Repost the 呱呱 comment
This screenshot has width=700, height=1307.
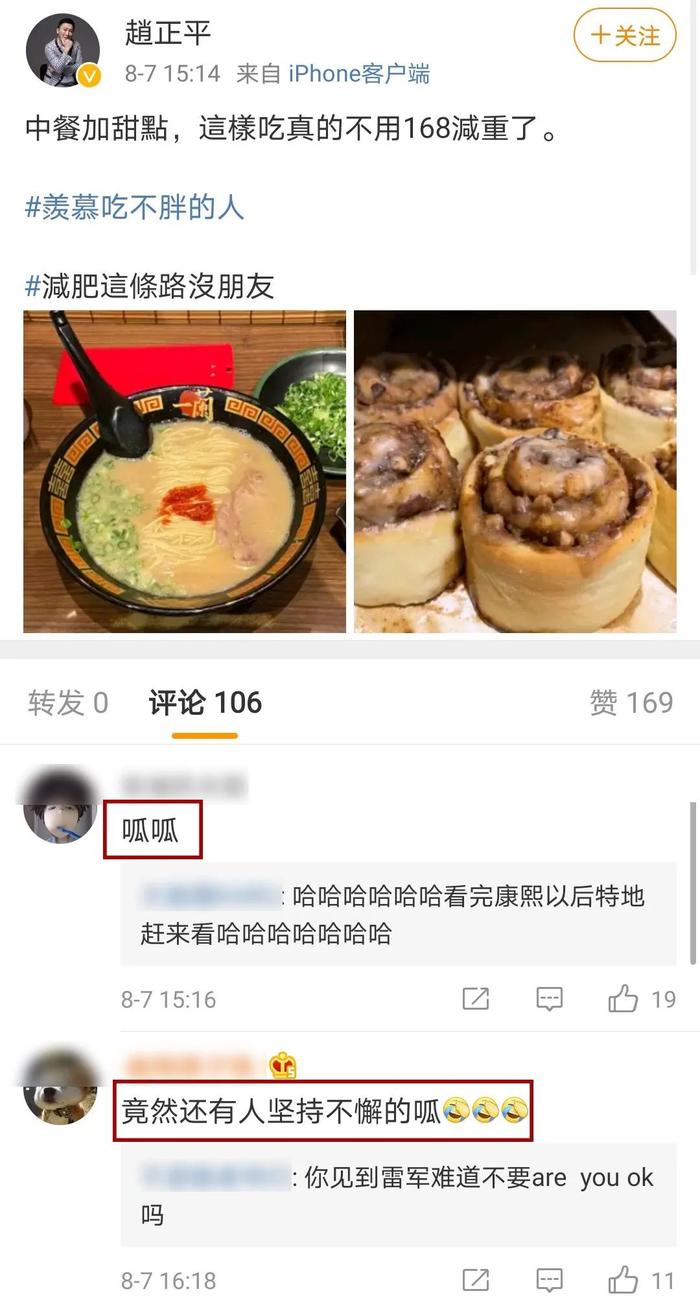476,998
